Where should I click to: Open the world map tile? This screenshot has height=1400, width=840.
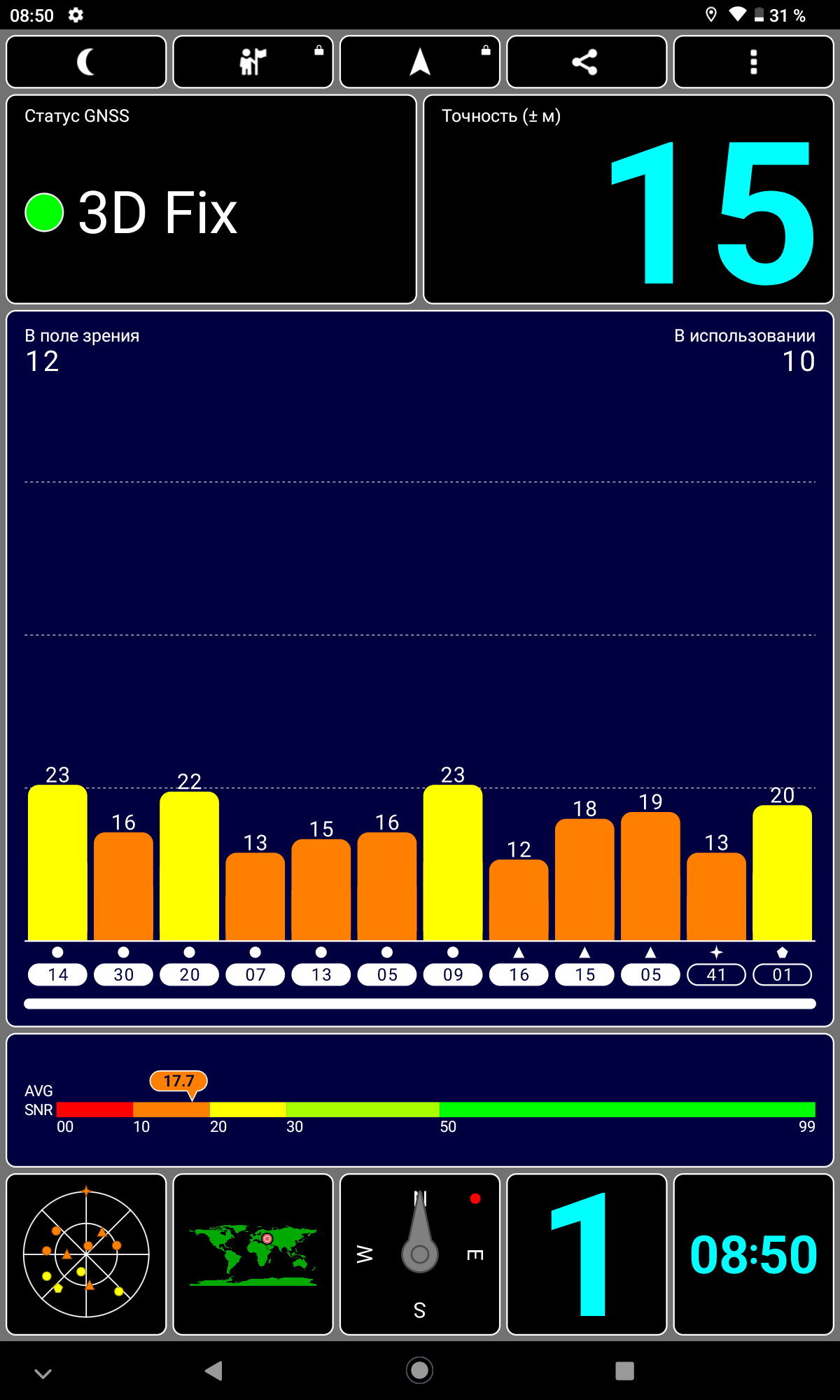(253, 1254)
